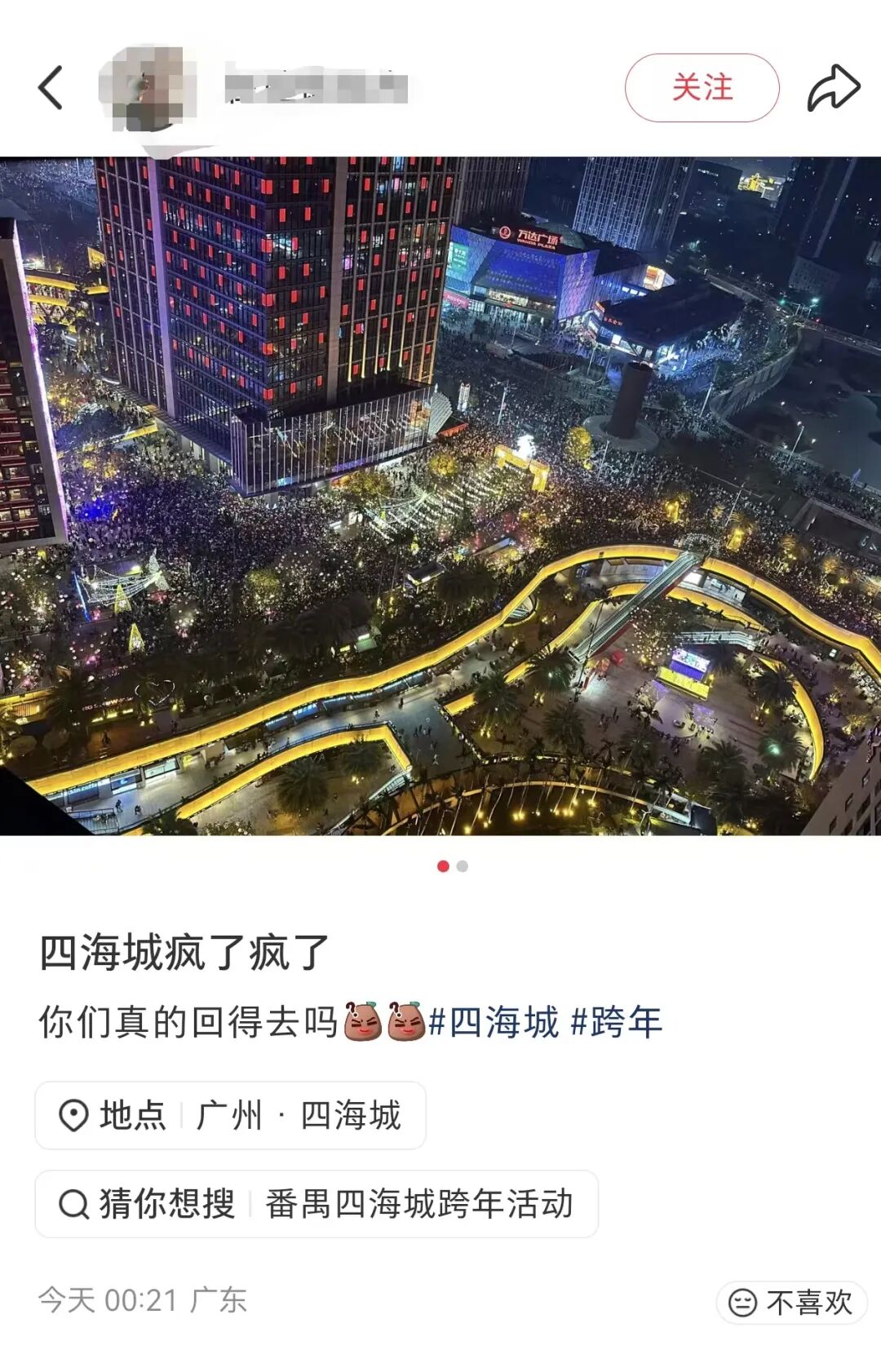The image size is (881, 1372).
Task: Open hashtag #跨年
Action: coord(617,1023)
